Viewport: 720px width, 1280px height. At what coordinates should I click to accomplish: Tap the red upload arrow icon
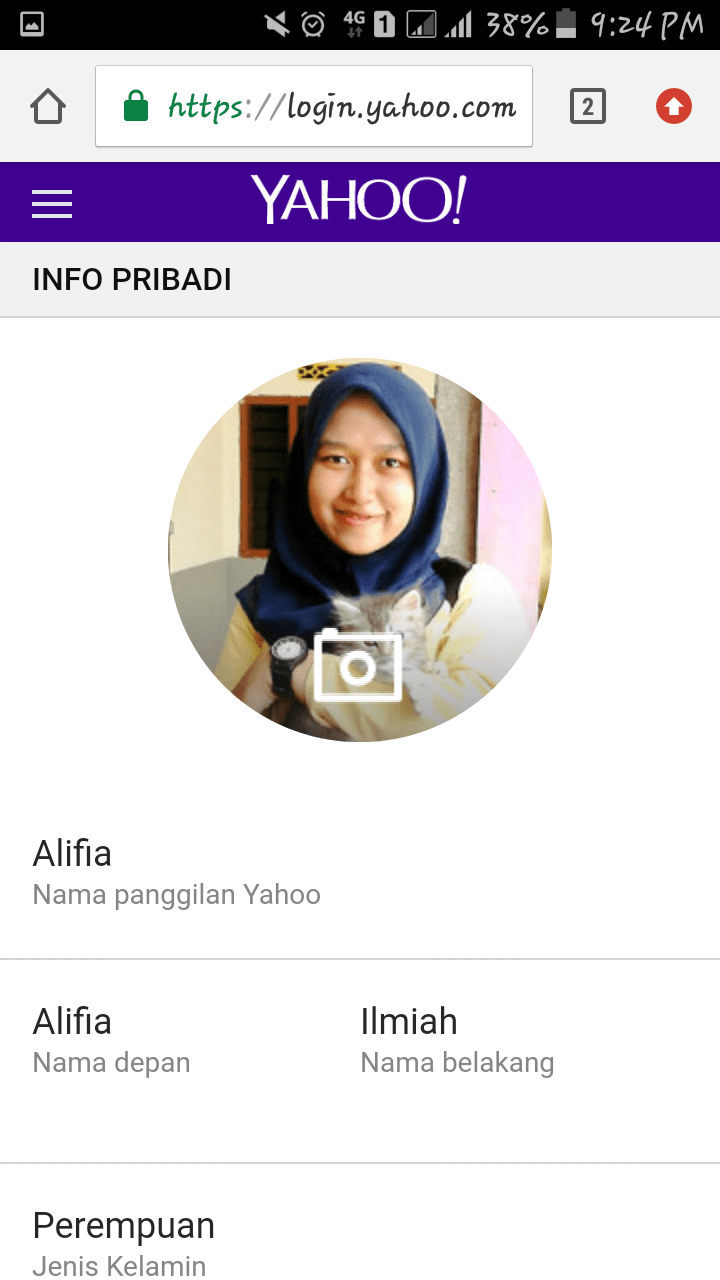point(674,106)
